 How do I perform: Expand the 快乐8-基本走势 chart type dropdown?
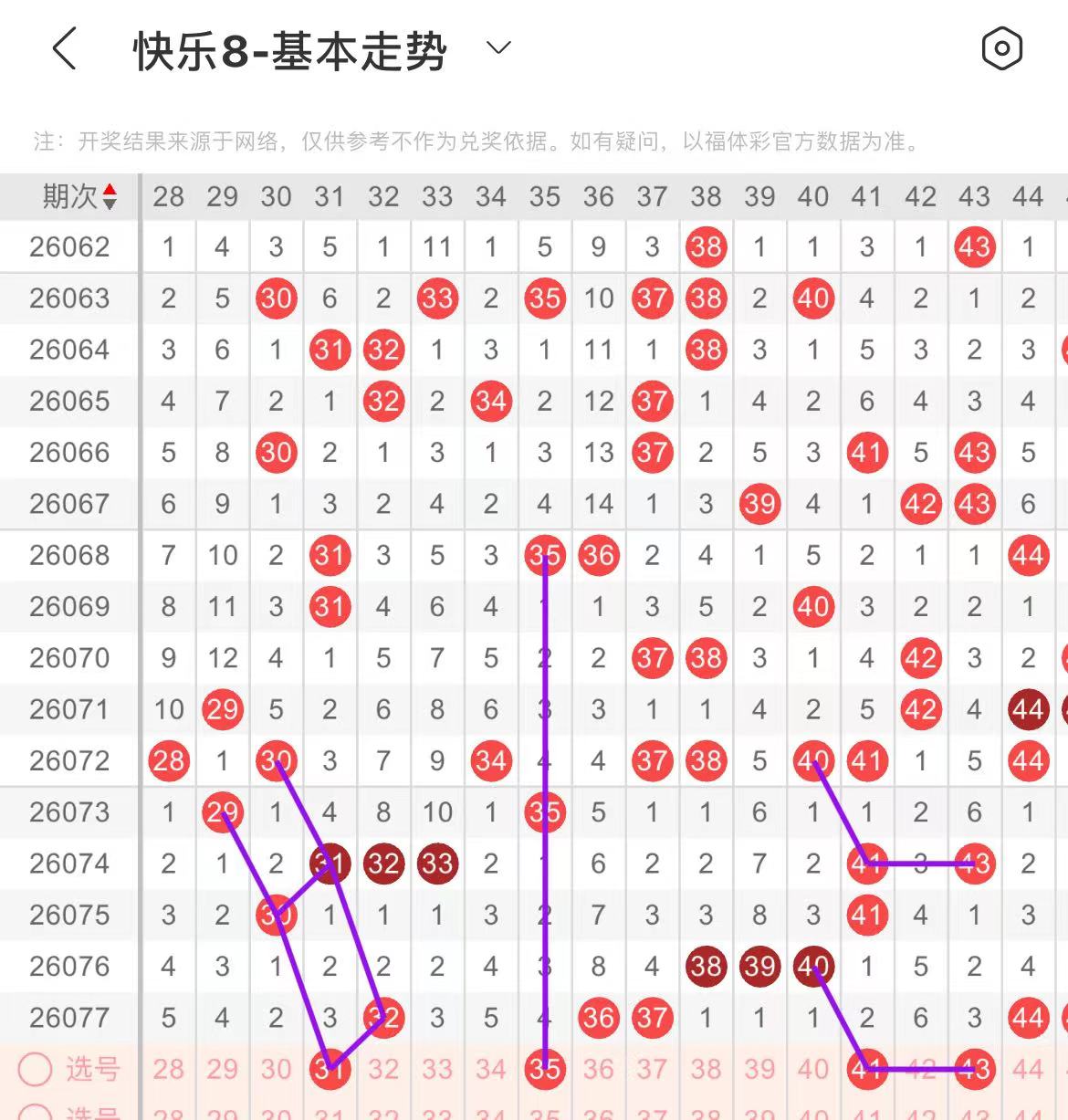498,48
